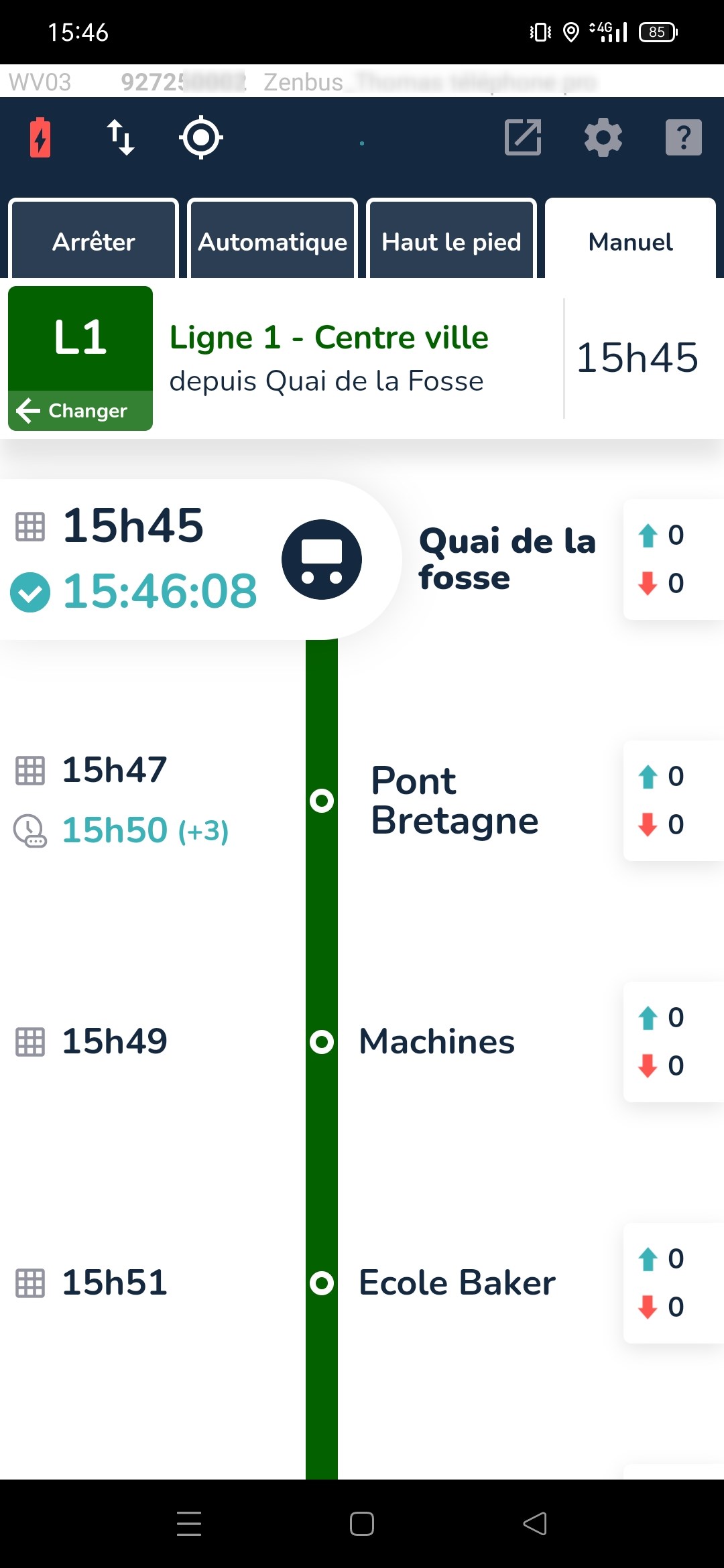Open the share external link icon
724x1568 pixels.
coord(522,137)
